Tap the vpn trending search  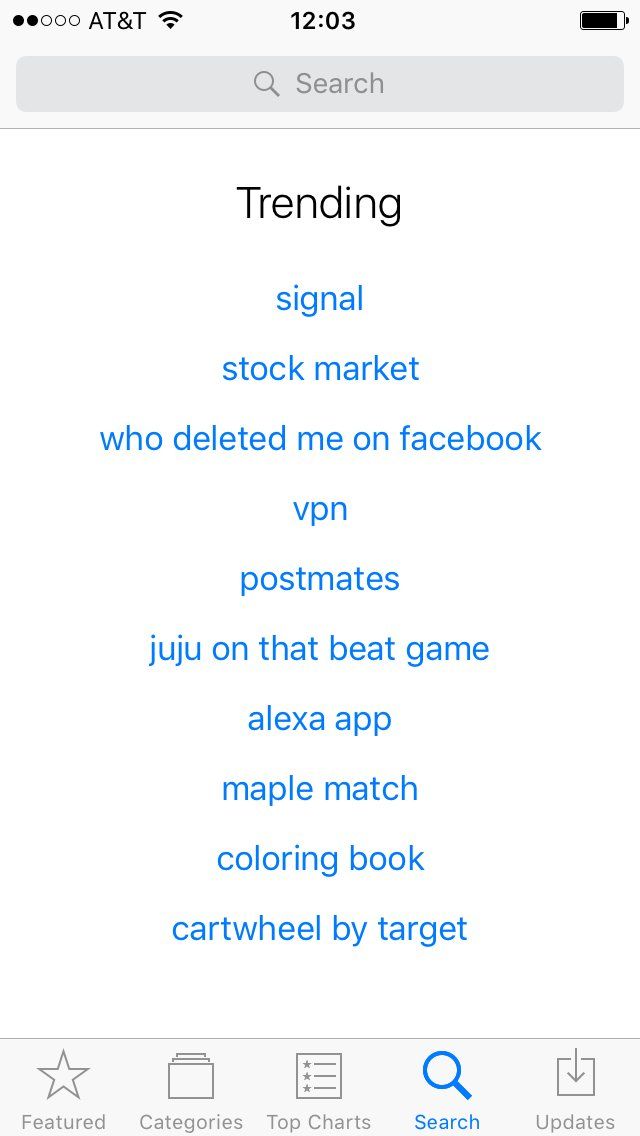pyautogui.click(x=320, y=509)
